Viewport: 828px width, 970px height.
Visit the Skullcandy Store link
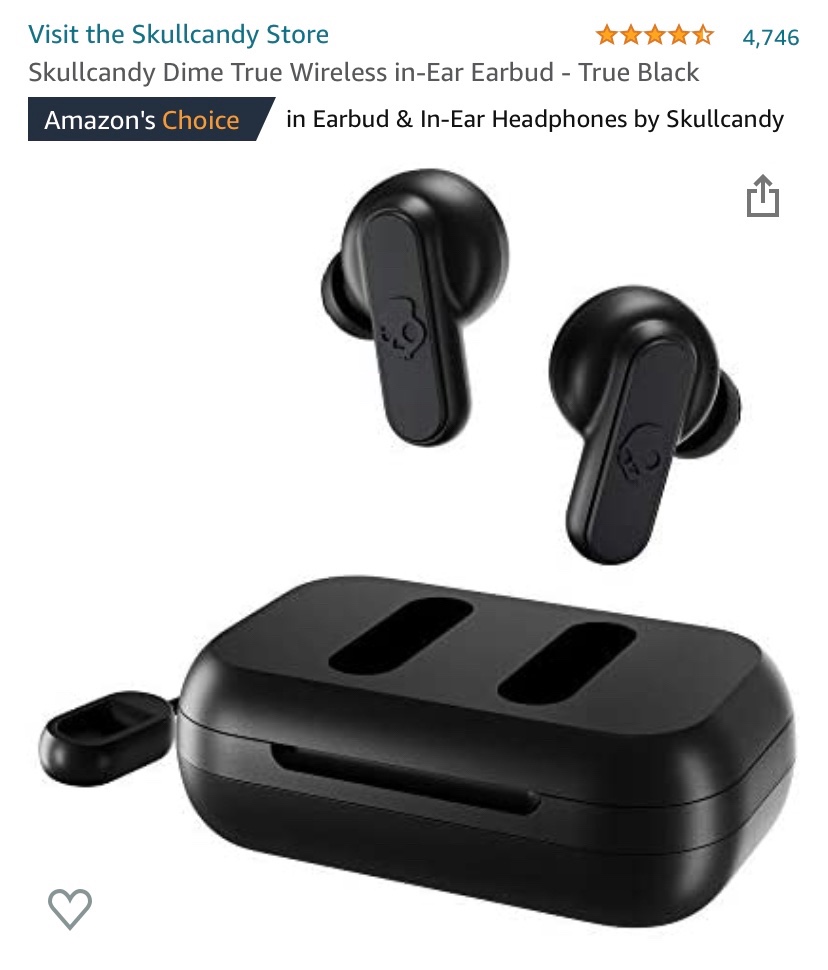(x=178, y=35)
